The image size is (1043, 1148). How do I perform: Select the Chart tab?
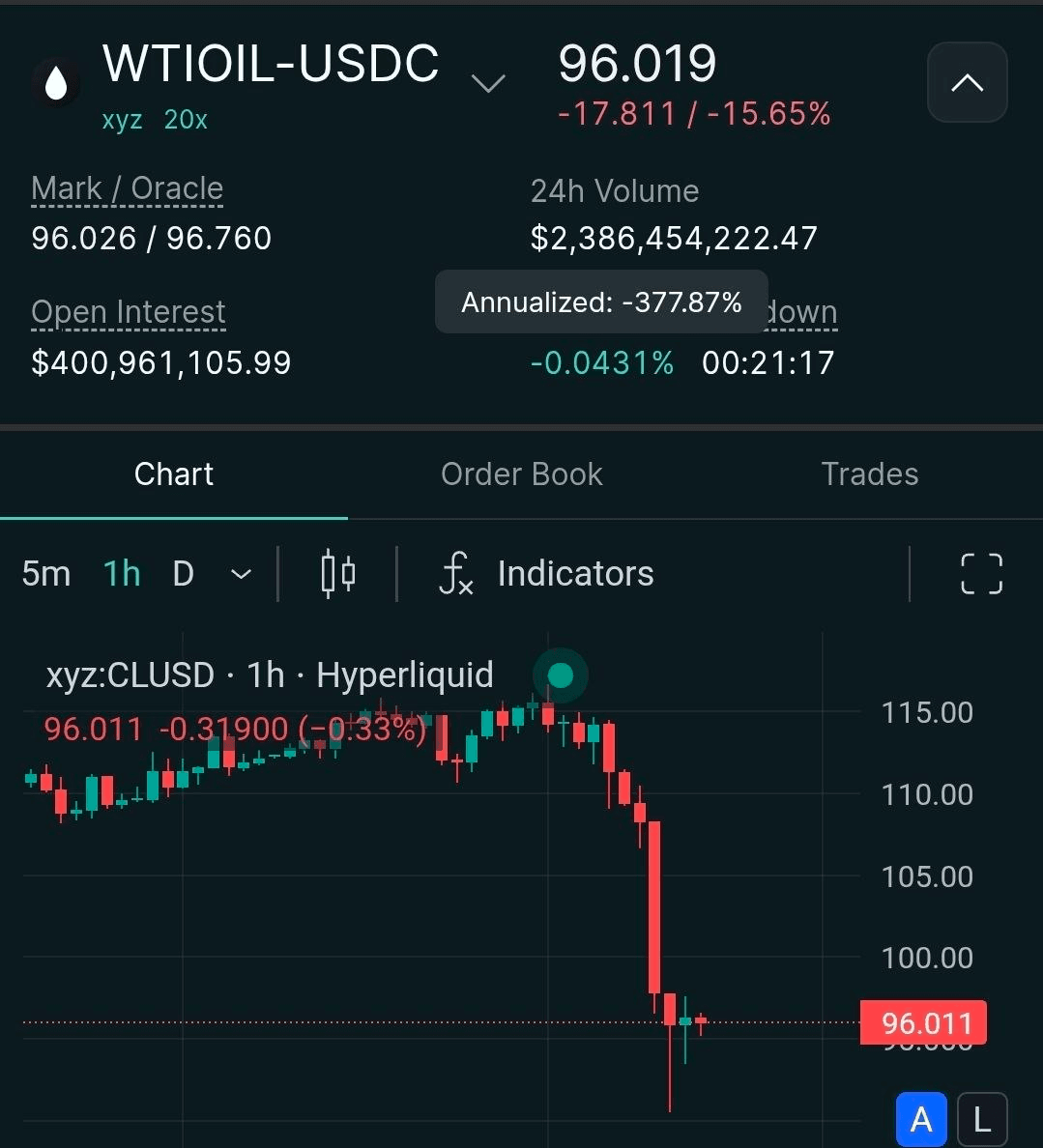point(174,474)
